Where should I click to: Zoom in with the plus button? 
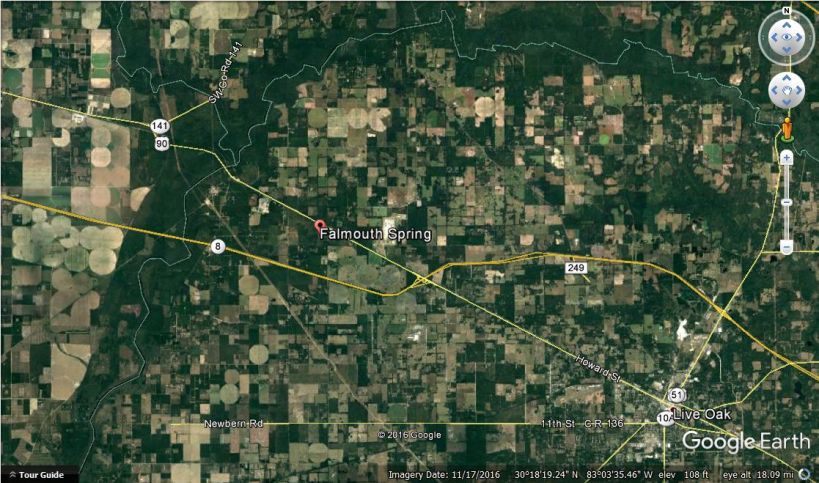click(x=787, y=158)
